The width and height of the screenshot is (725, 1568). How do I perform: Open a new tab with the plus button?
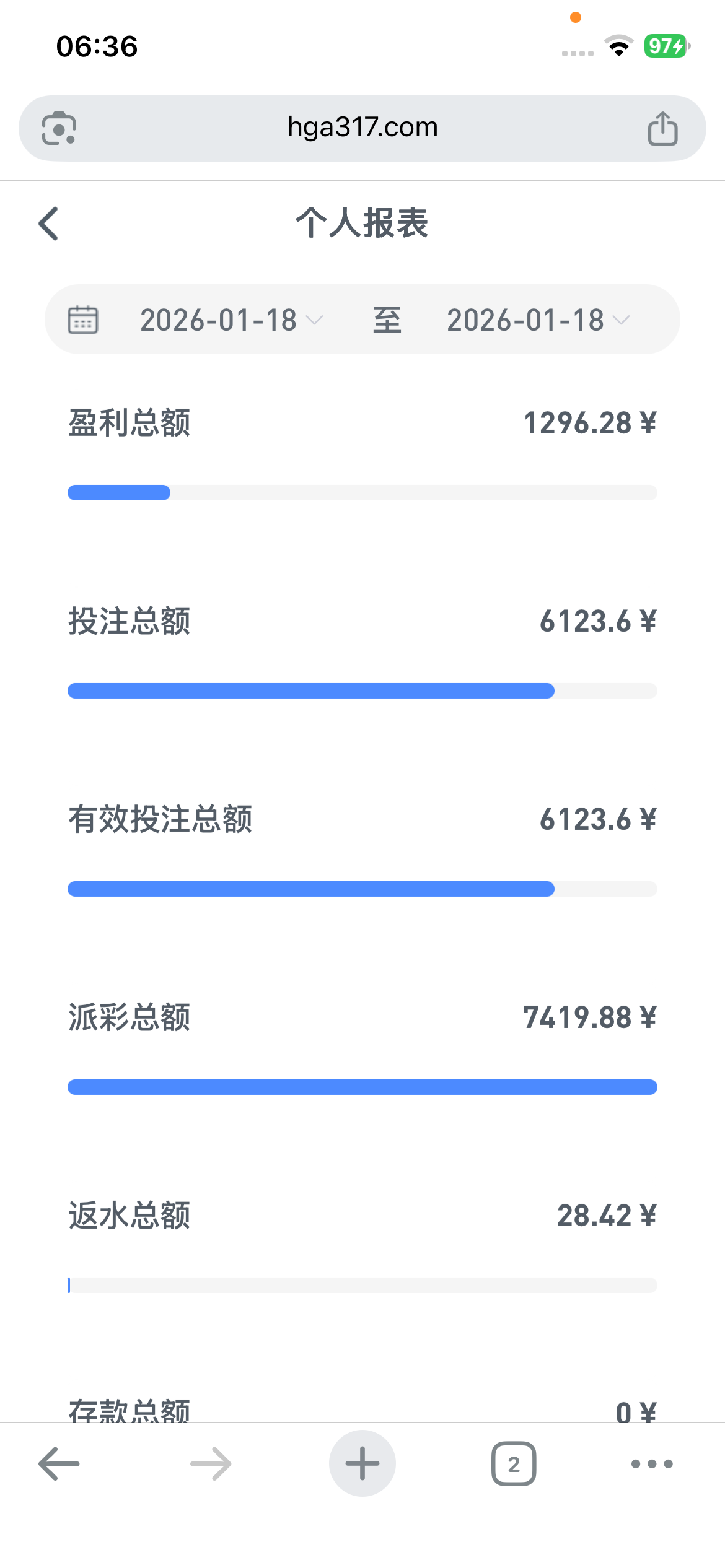click(x=362, y=1464)
